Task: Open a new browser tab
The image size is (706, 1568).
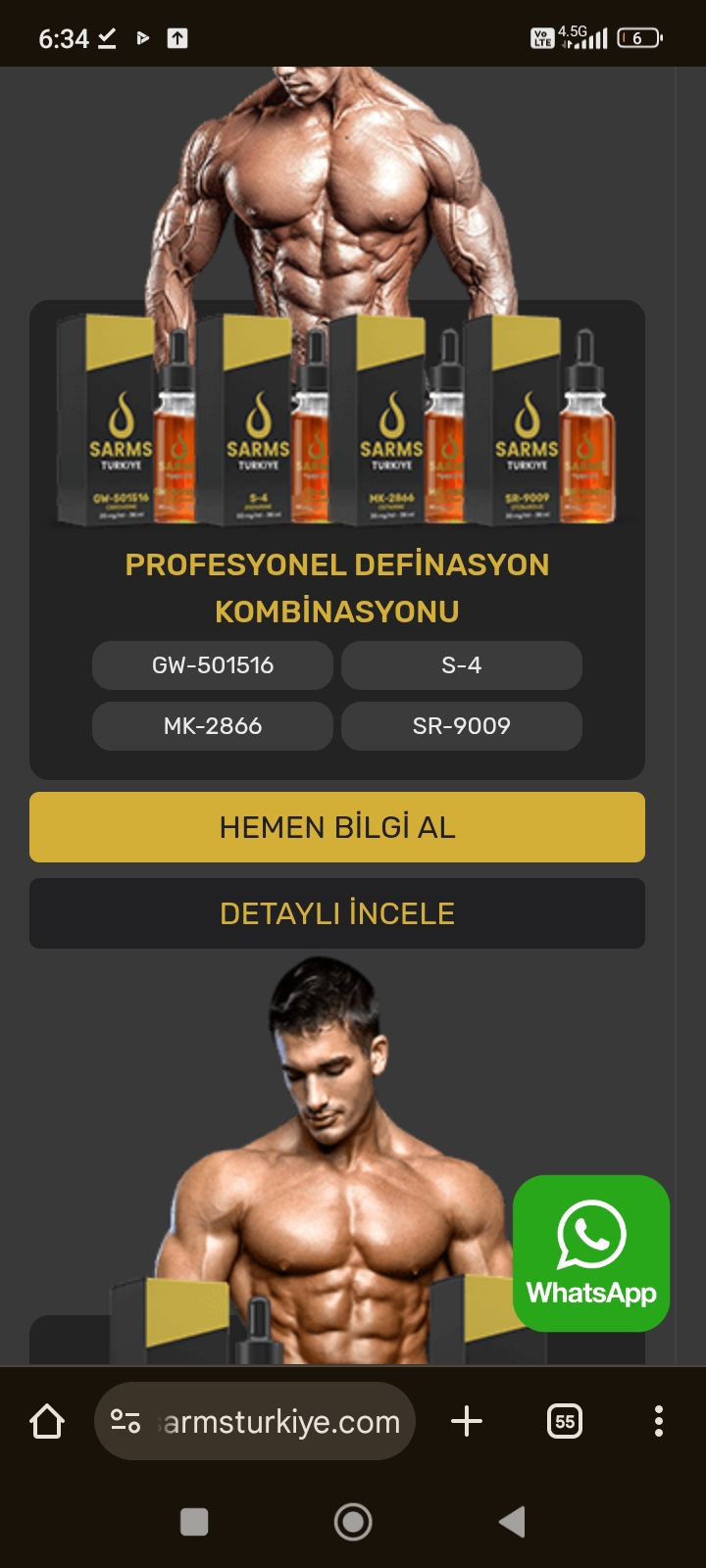Action: point(467,1421)
